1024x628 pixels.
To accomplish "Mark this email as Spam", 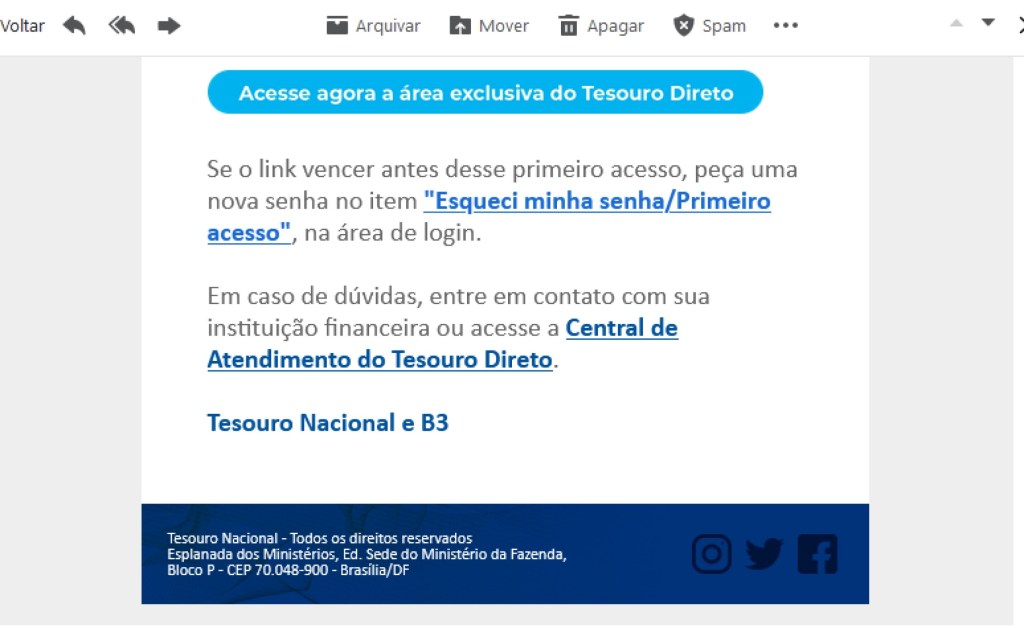I will point(710,26).
